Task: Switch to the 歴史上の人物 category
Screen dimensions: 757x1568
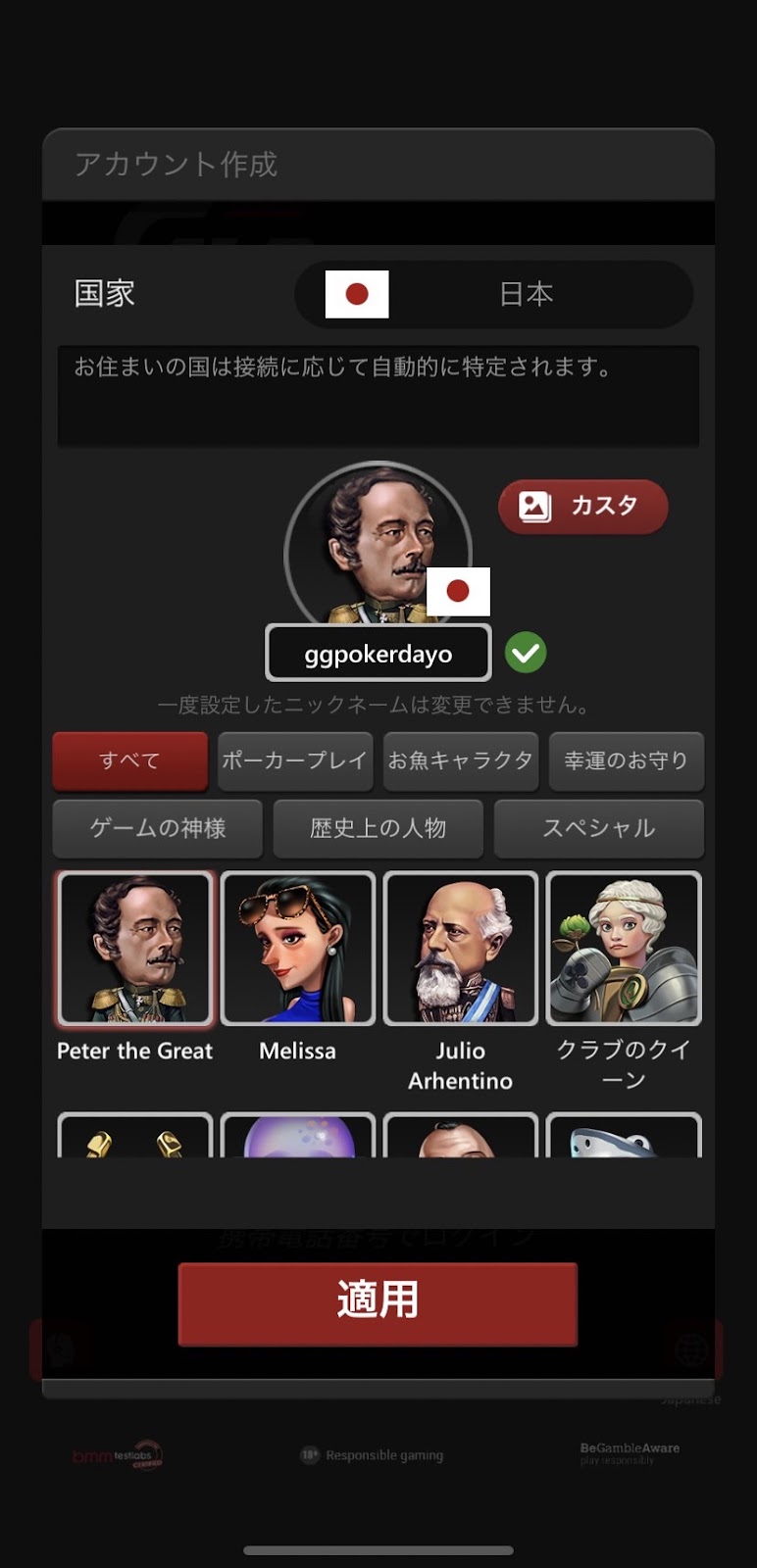Action: [x=378, y=828]
